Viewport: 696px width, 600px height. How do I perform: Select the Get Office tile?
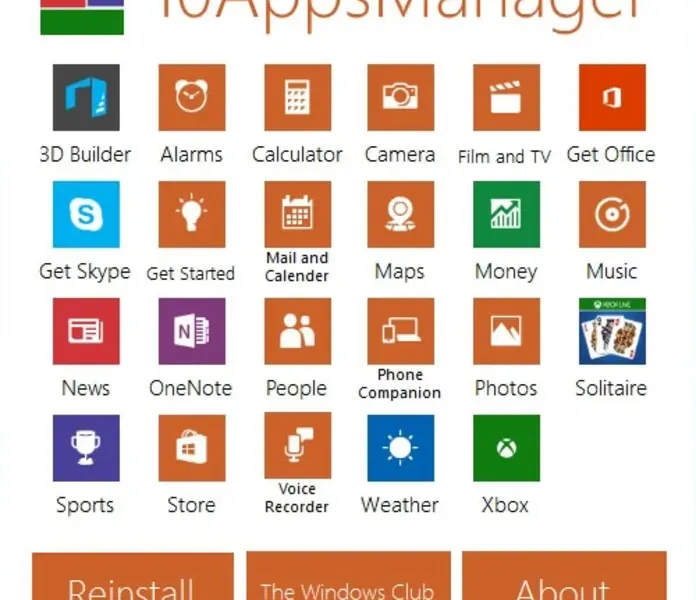pyautogui.click(x=611, y=98)
